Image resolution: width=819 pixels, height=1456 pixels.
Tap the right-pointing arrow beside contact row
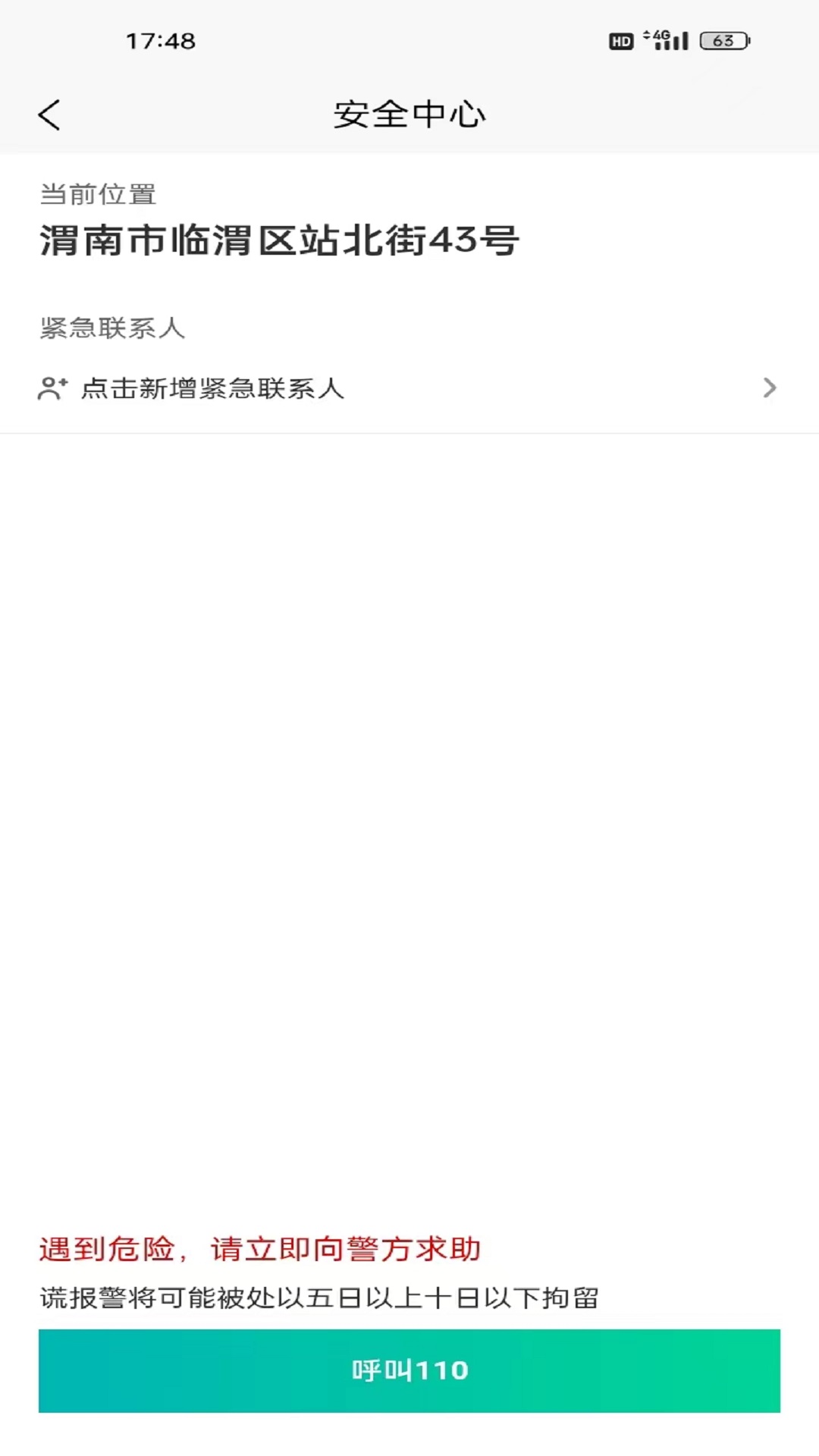[x=769, y=388]
